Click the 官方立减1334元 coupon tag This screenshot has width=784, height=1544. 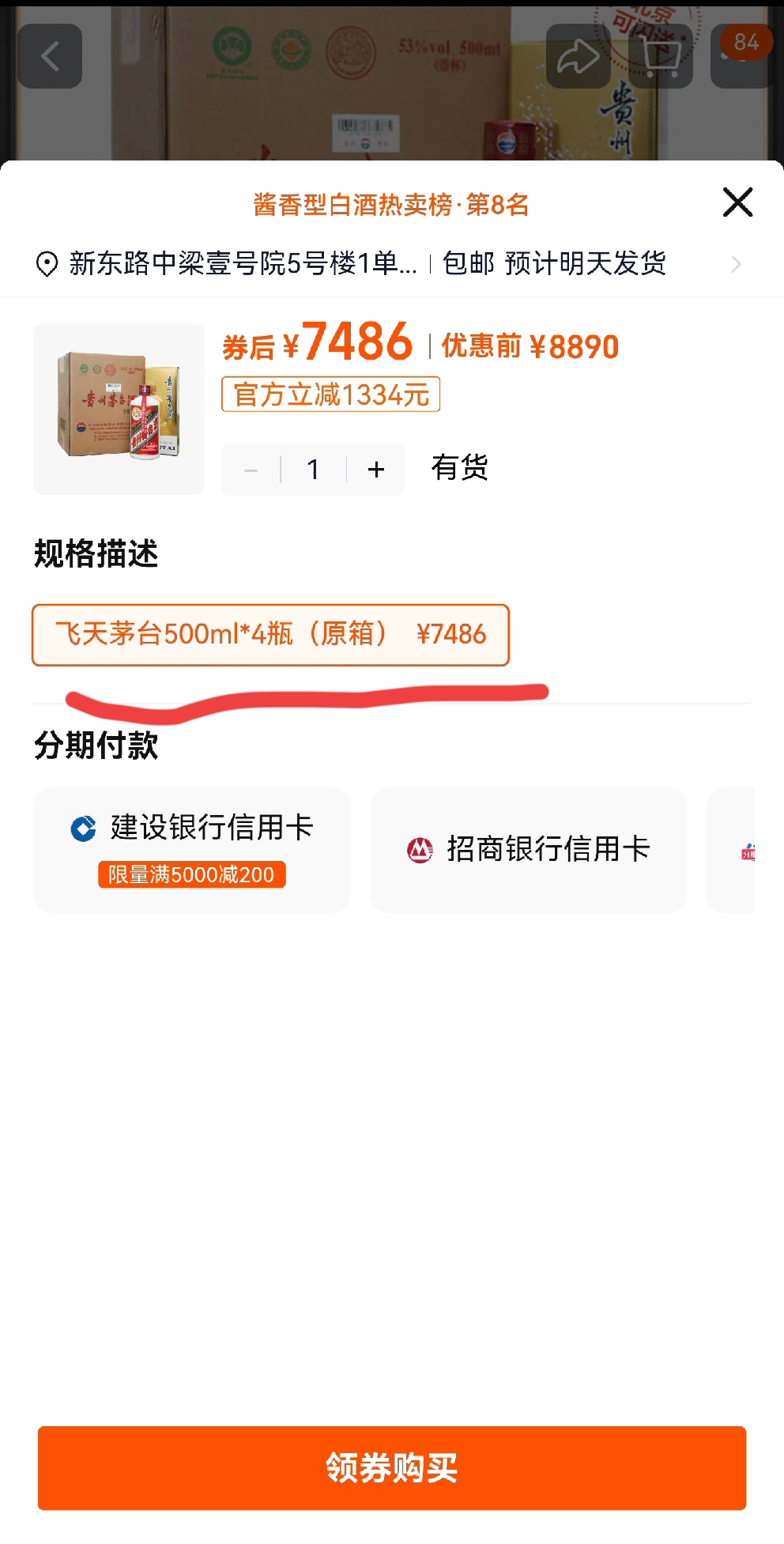[330, 395]
